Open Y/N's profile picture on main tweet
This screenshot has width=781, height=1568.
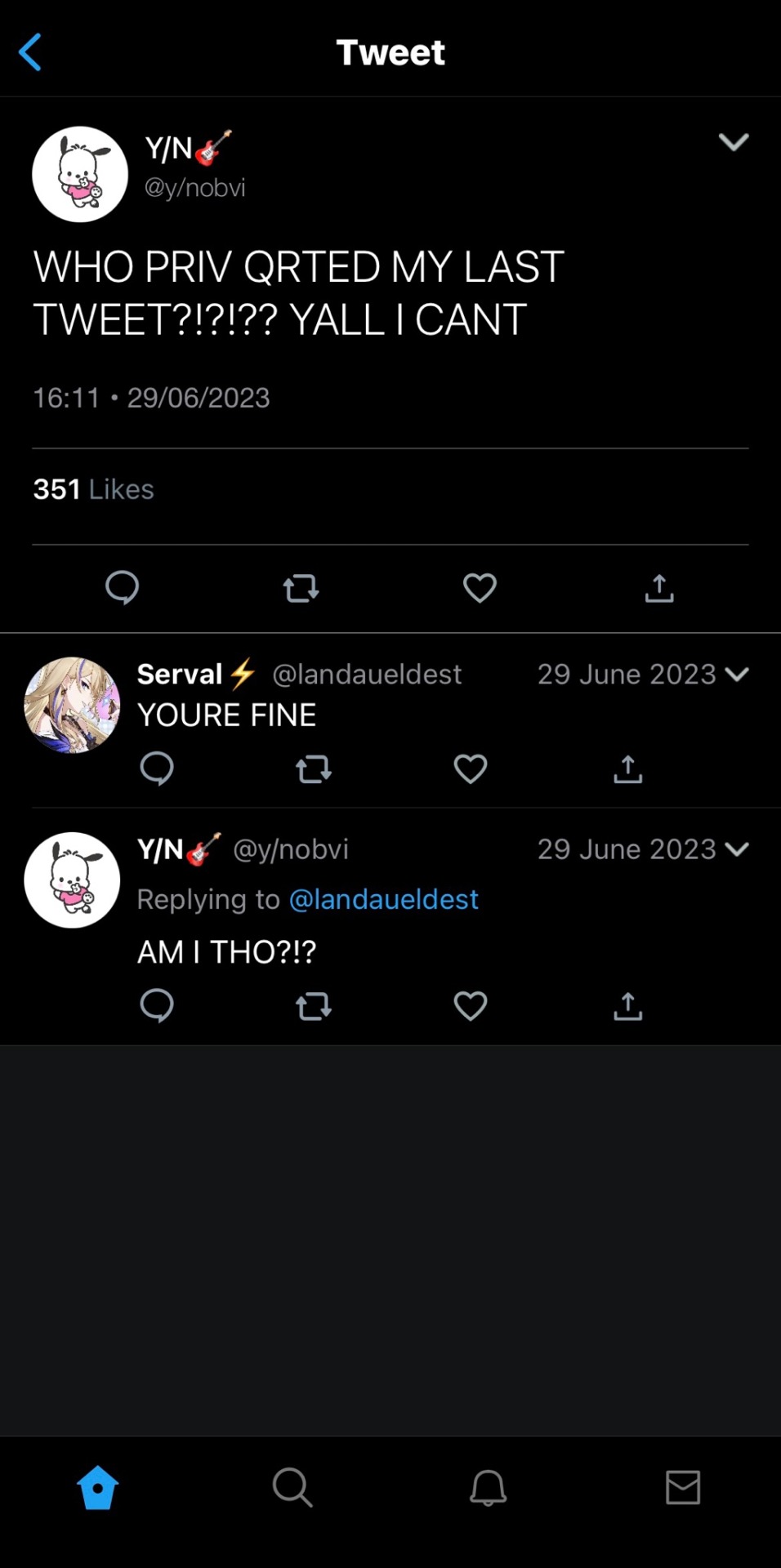[80, 174]
